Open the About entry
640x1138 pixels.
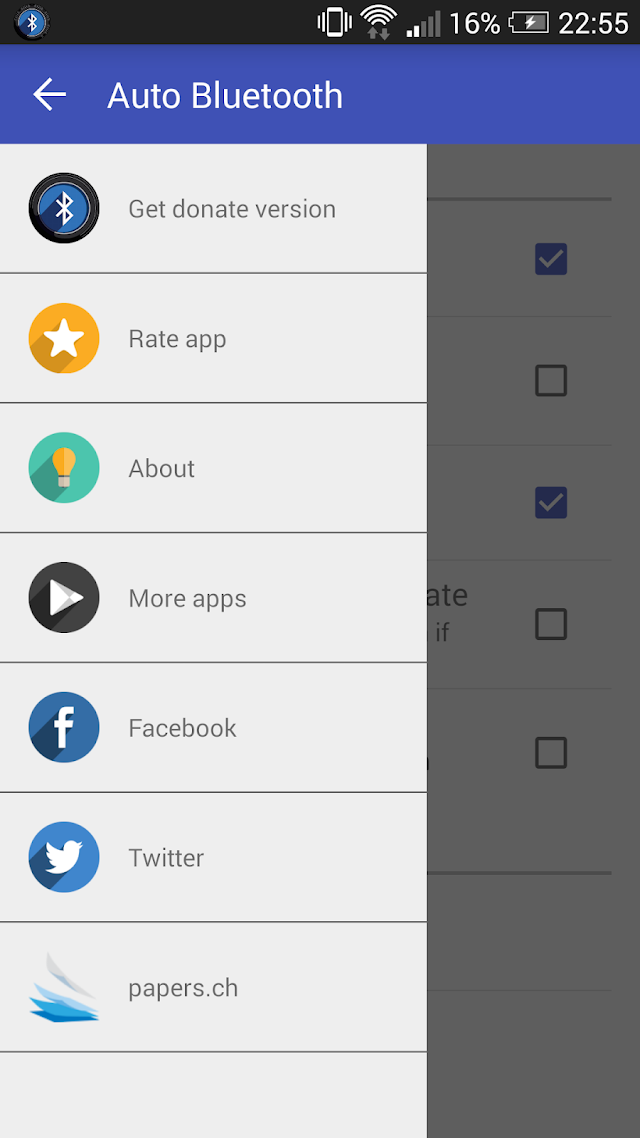(x=213, y=468)
